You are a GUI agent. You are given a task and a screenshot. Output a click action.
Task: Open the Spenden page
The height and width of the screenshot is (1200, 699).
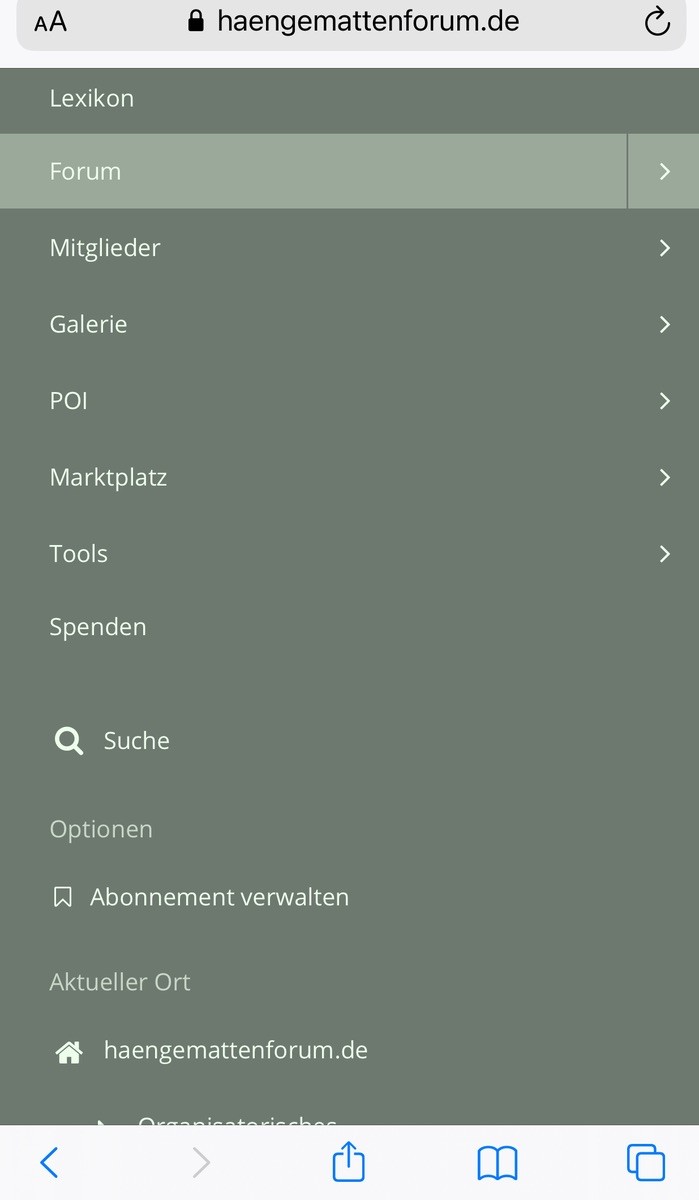pyautogui.click(x=98, y=628)
